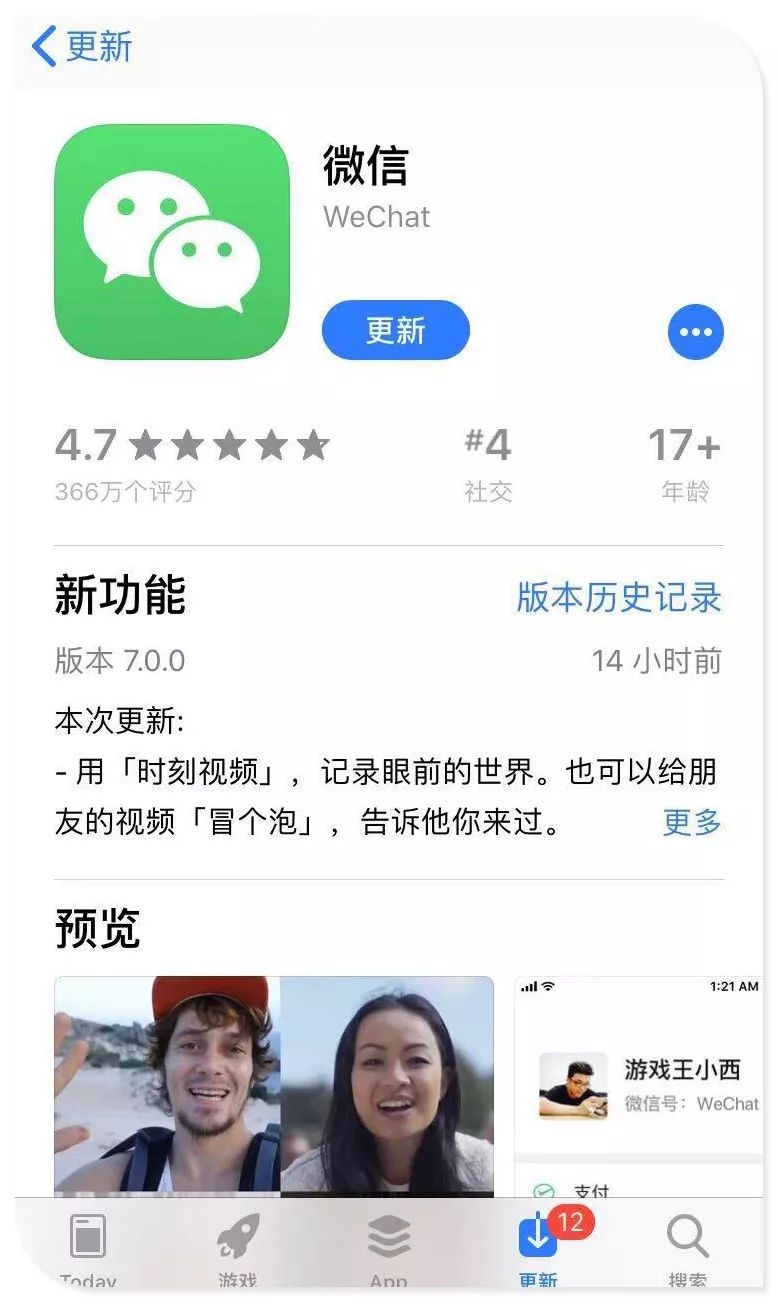778x1302 pixels.
Task: Switch to the 搜索 tab
Action: pyautogui.click(x=688, y=1248)
